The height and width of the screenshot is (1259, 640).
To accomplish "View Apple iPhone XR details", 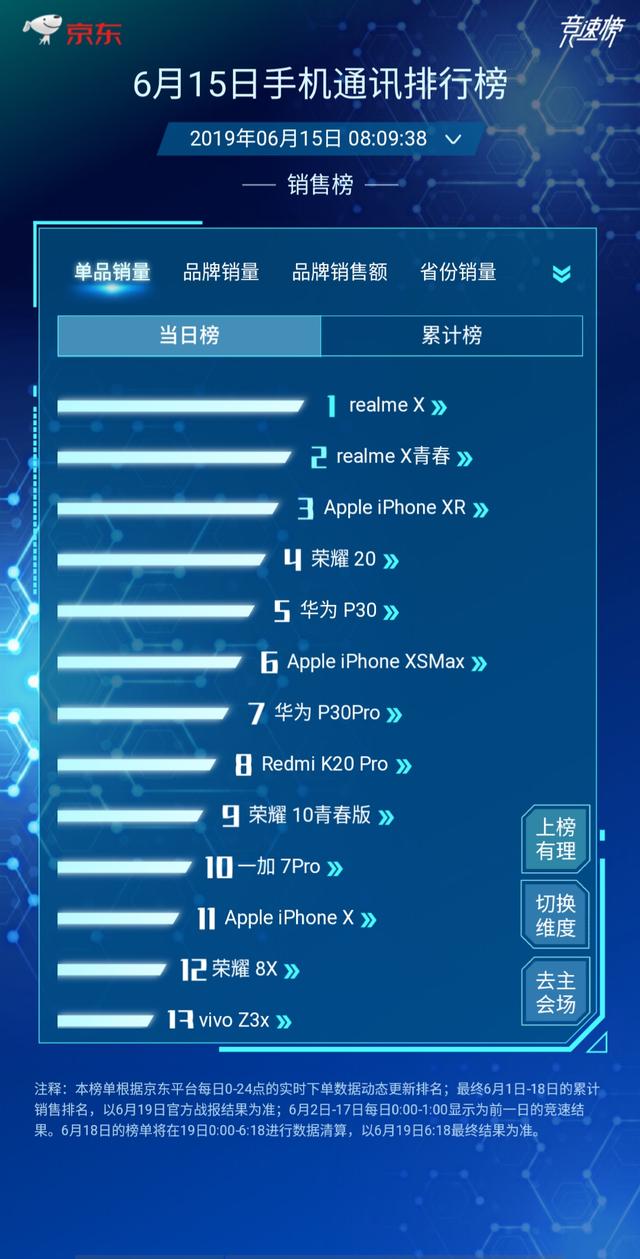I will pos(393,508).
